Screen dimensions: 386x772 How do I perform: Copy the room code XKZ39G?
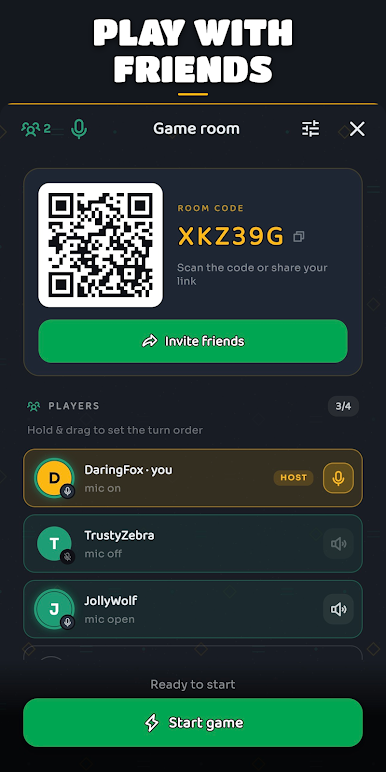tap(298, 237)
